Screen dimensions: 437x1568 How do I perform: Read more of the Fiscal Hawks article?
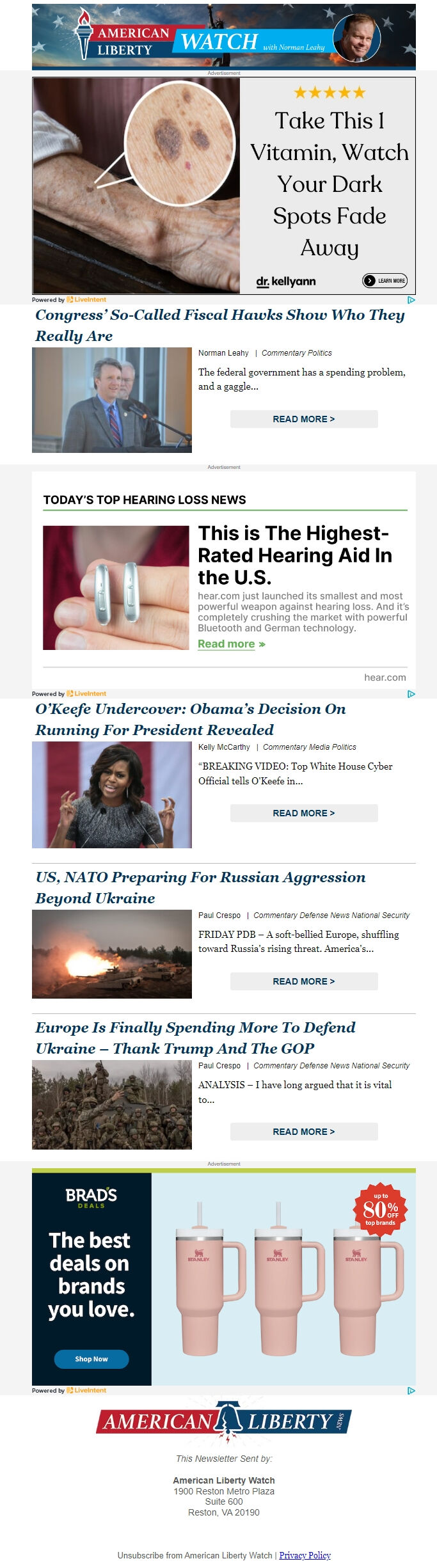click(303, 419)
